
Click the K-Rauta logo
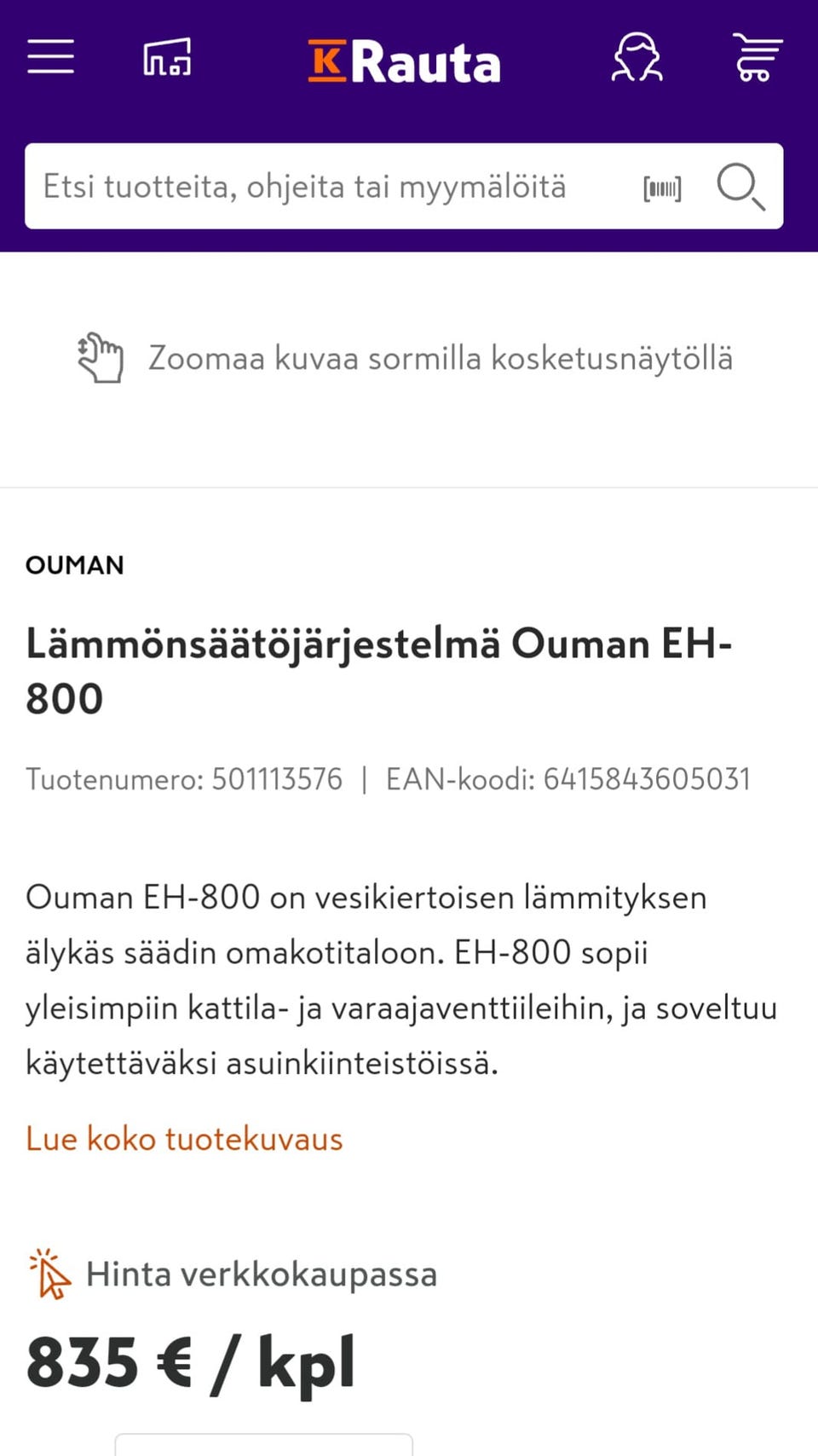404,59
